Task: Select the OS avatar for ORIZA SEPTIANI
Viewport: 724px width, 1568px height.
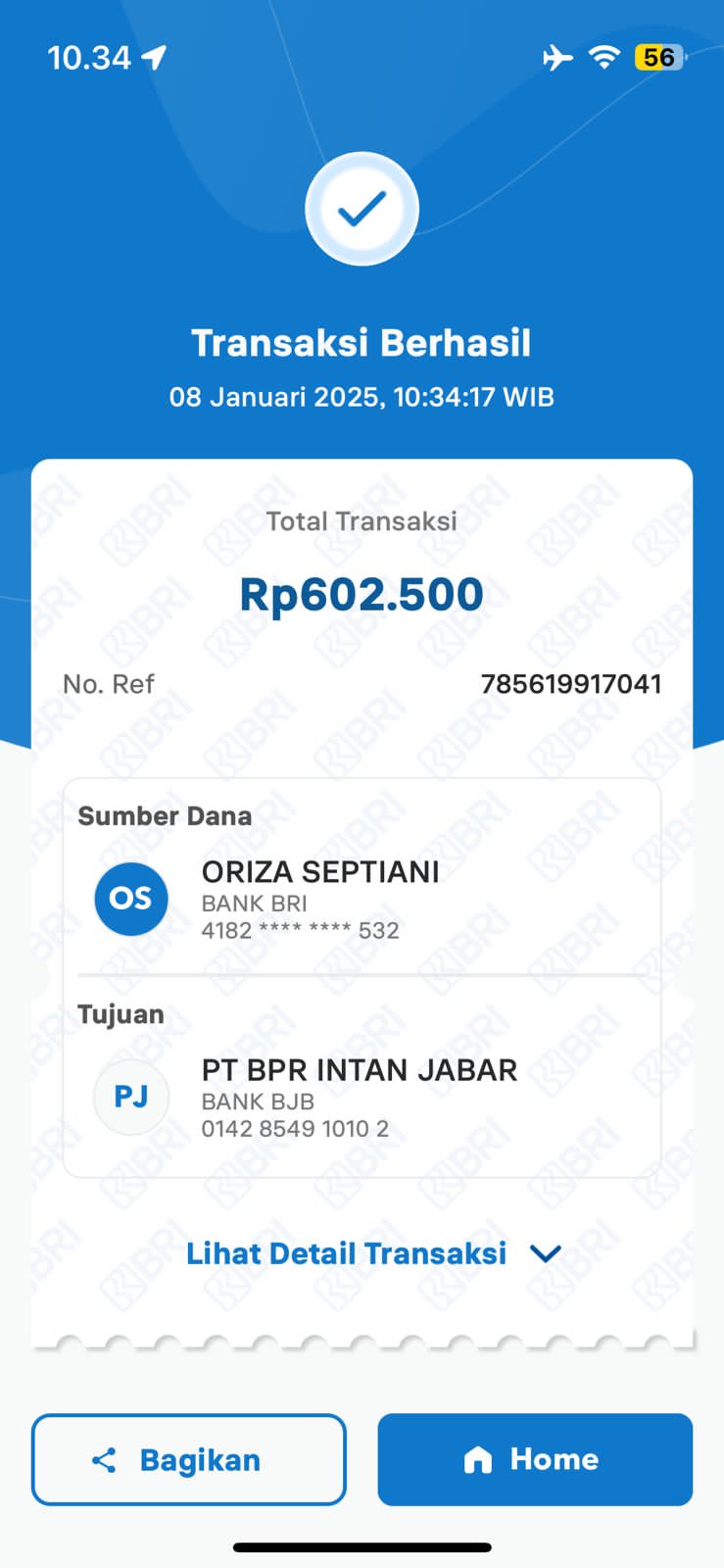Action: 131,899
